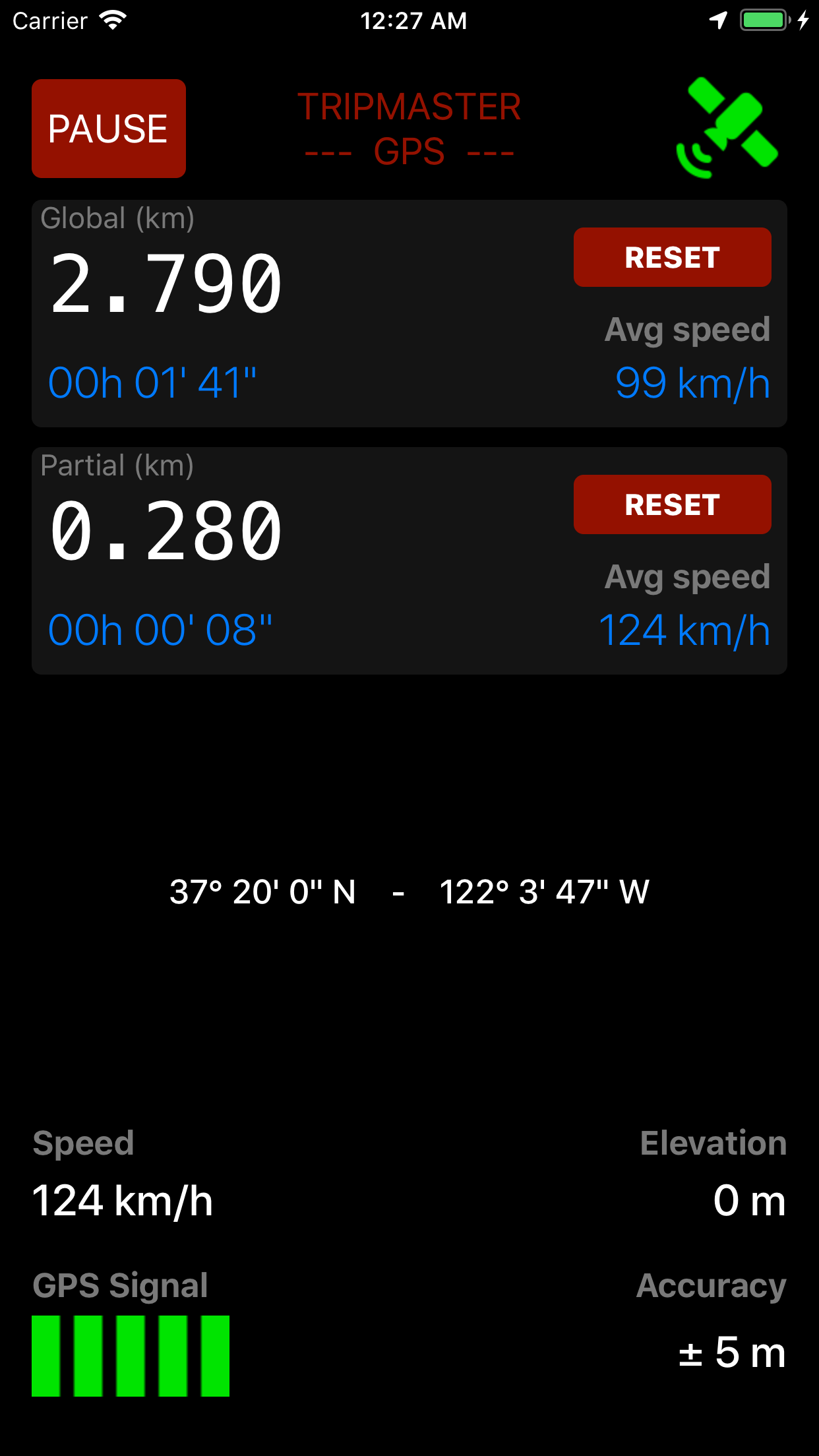
Task: Pause the trip recording
Action: (109, 129)
